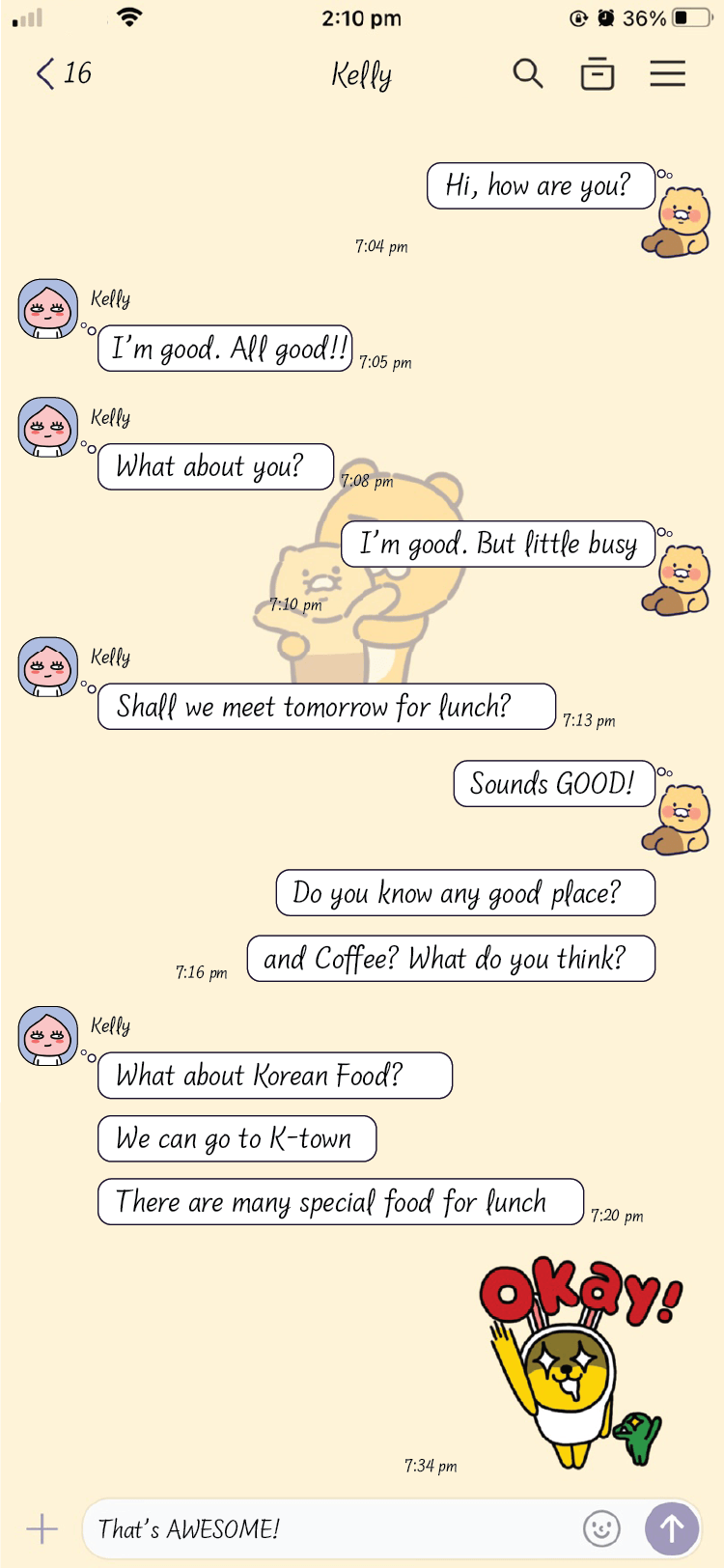
Task: Tap the plus icon to attach content
Action: coord(41,1528)
